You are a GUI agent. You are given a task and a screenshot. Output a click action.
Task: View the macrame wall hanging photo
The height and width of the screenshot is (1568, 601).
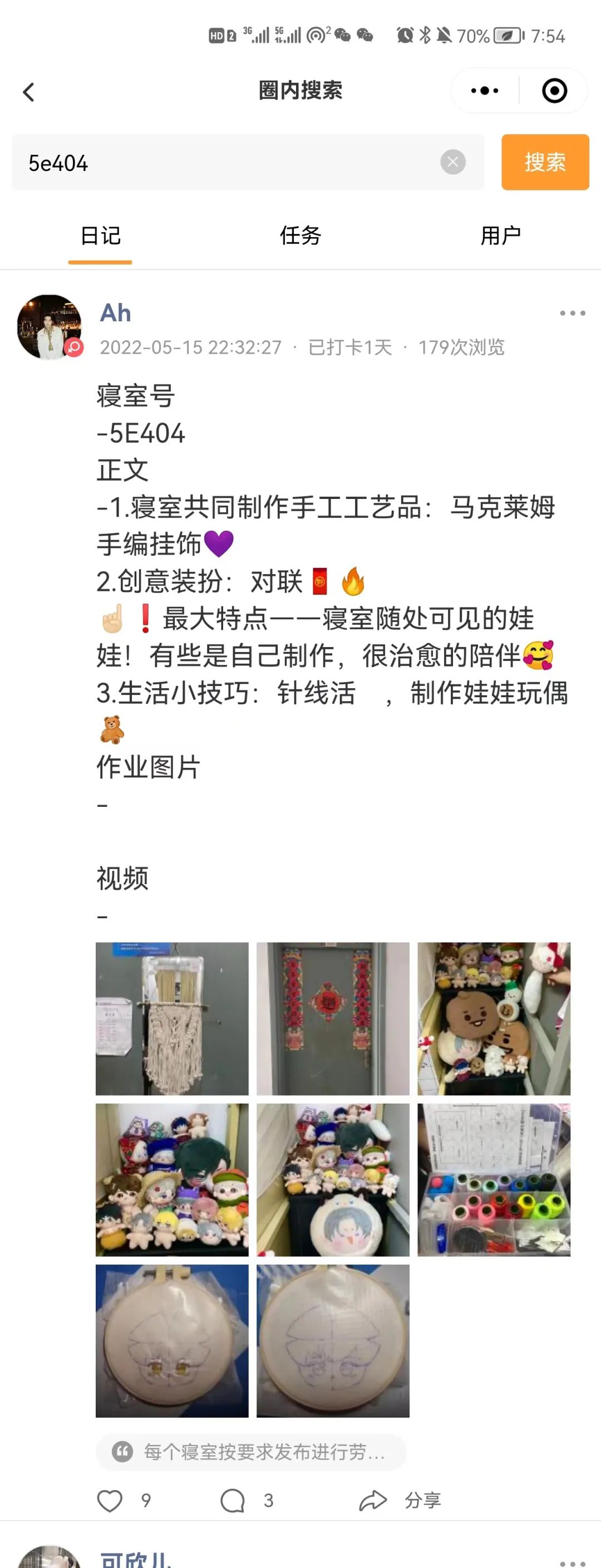172,1018
